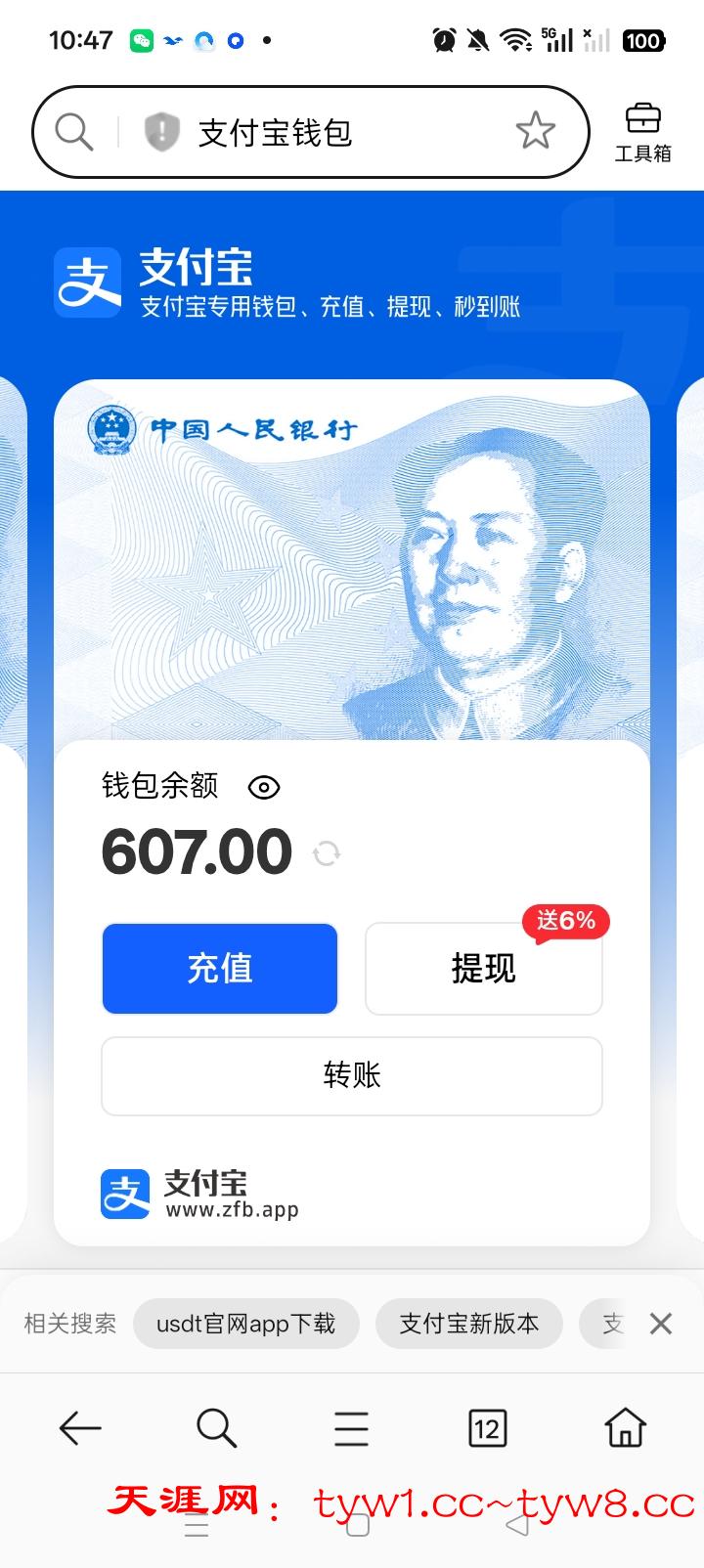
Task: Select related search 支付宝新版本
Action: pyautogui.click(x=468, y=1324)
